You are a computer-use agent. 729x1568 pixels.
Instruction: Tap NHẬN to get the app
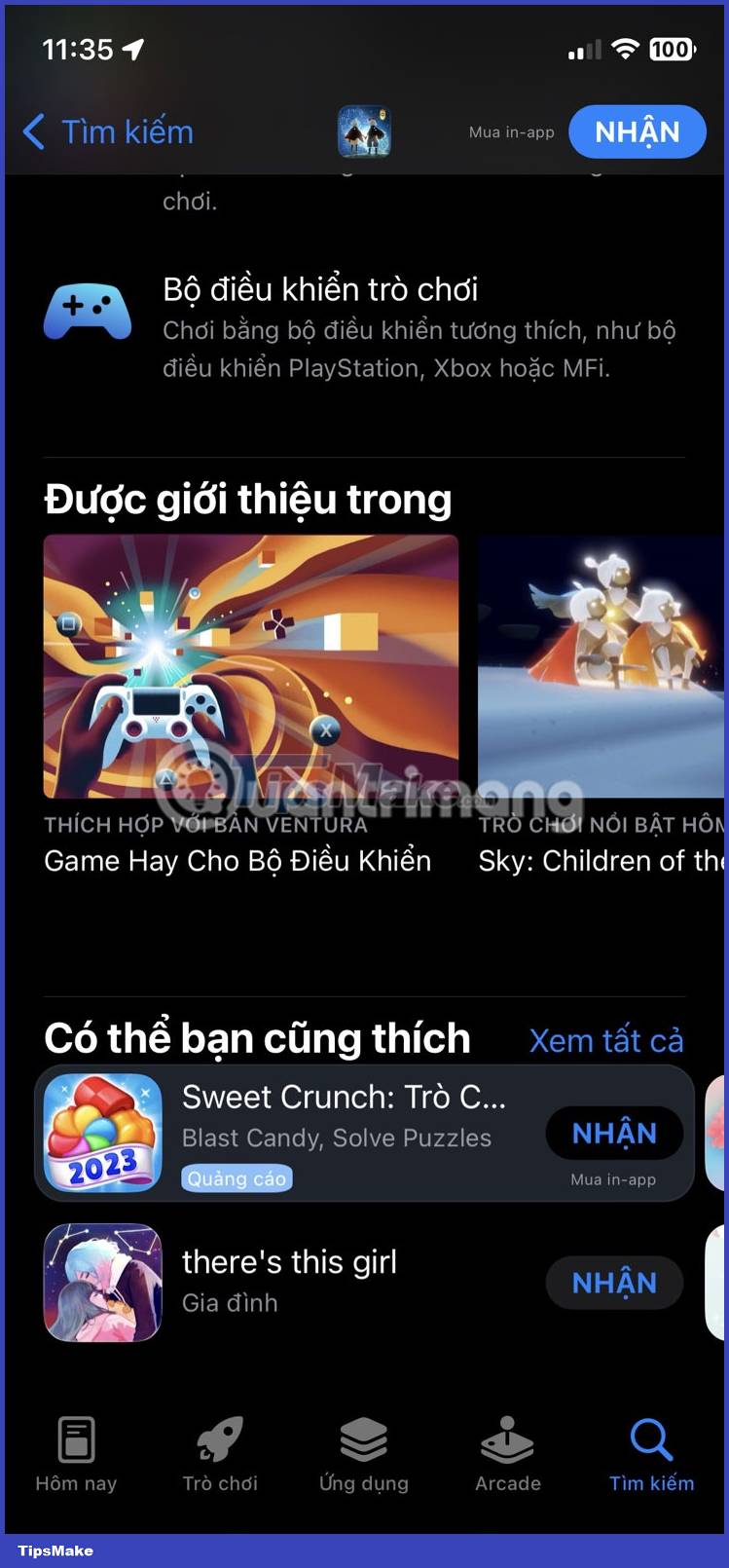coord(638,131)
